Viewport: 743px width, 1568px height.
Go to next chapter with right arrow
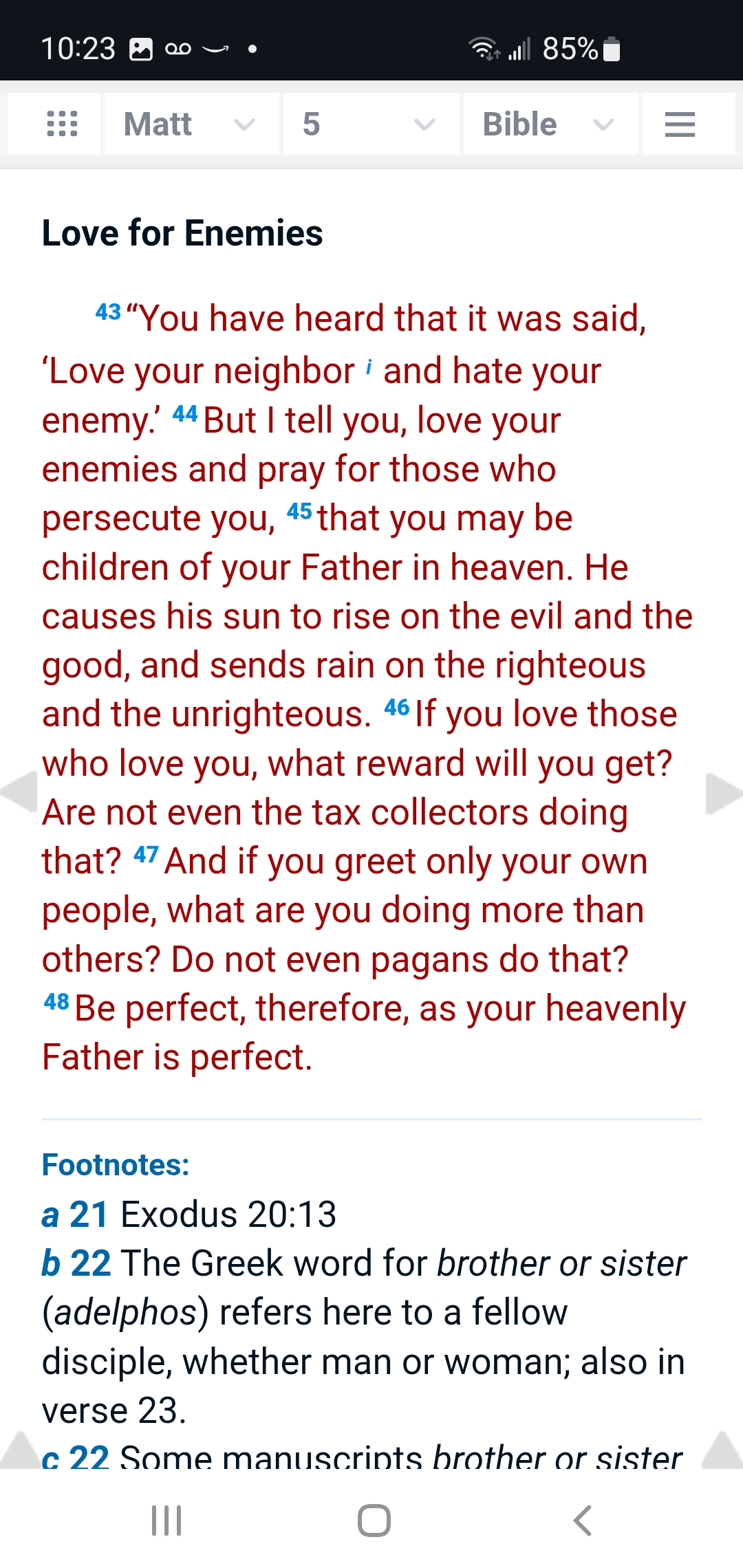(x=724, y=793)
